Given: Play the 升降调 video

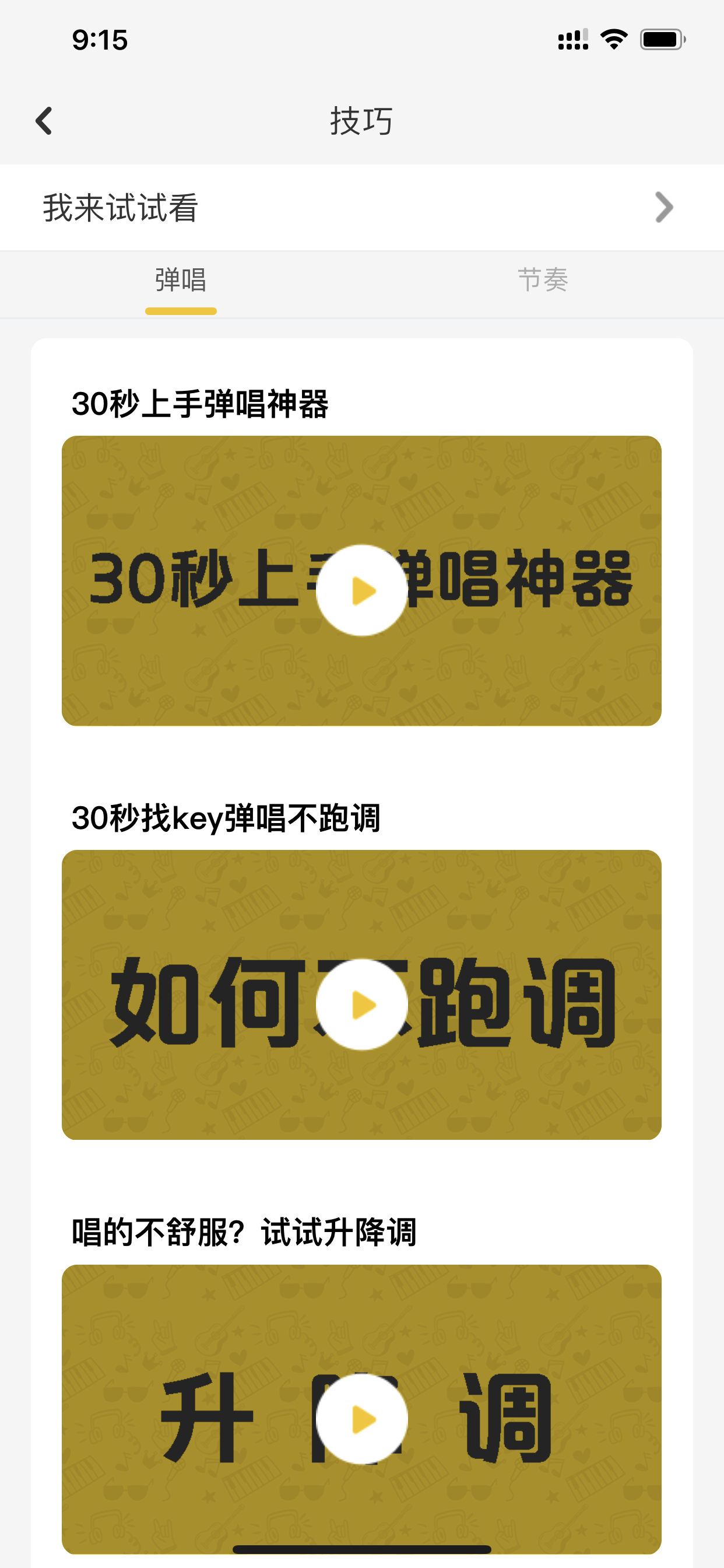Looking at the screenshot, I should (362, 1419).
